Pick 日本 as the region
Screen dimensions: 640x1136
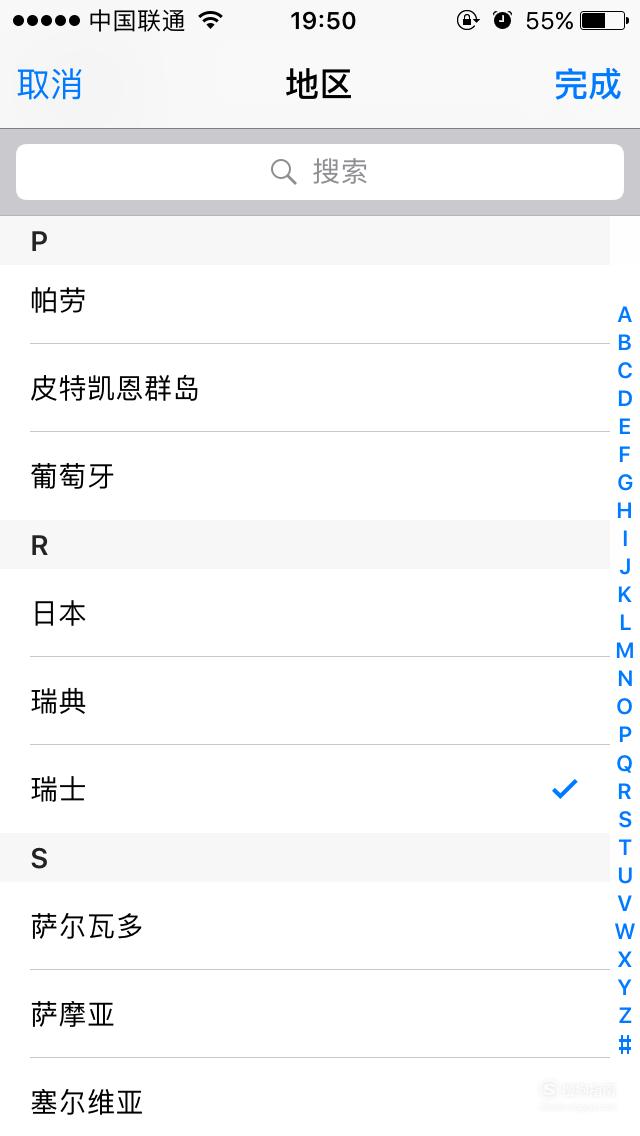pos(304,613)
